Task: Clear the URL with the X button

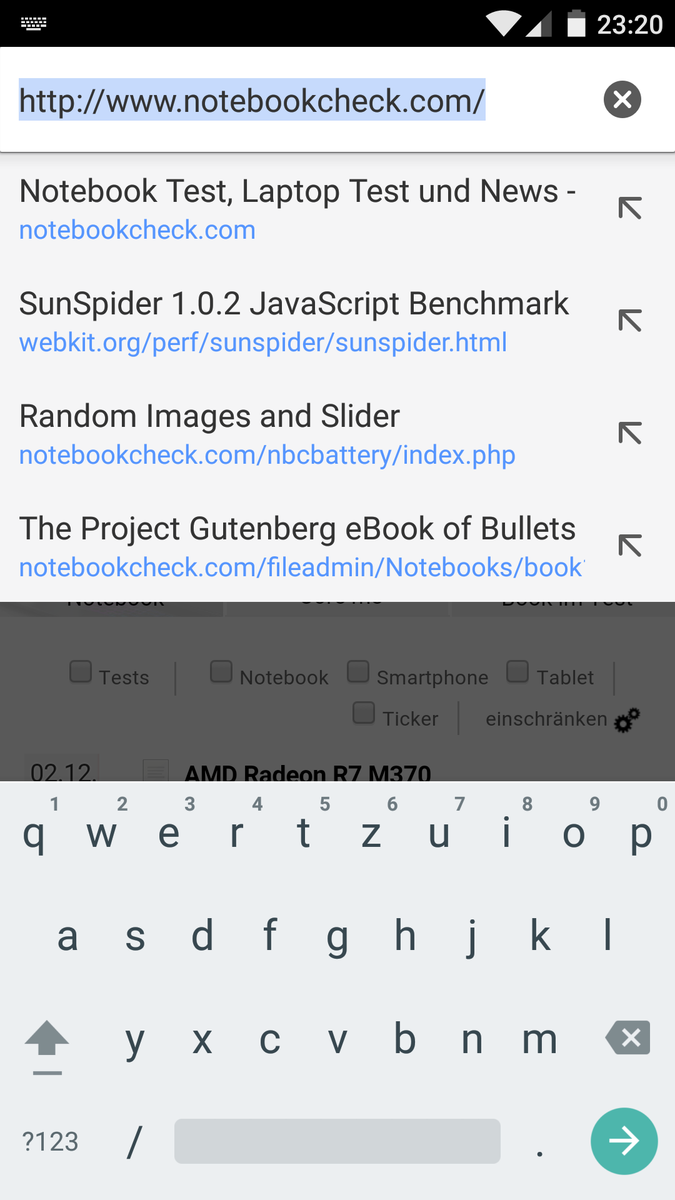Action: 622,100
